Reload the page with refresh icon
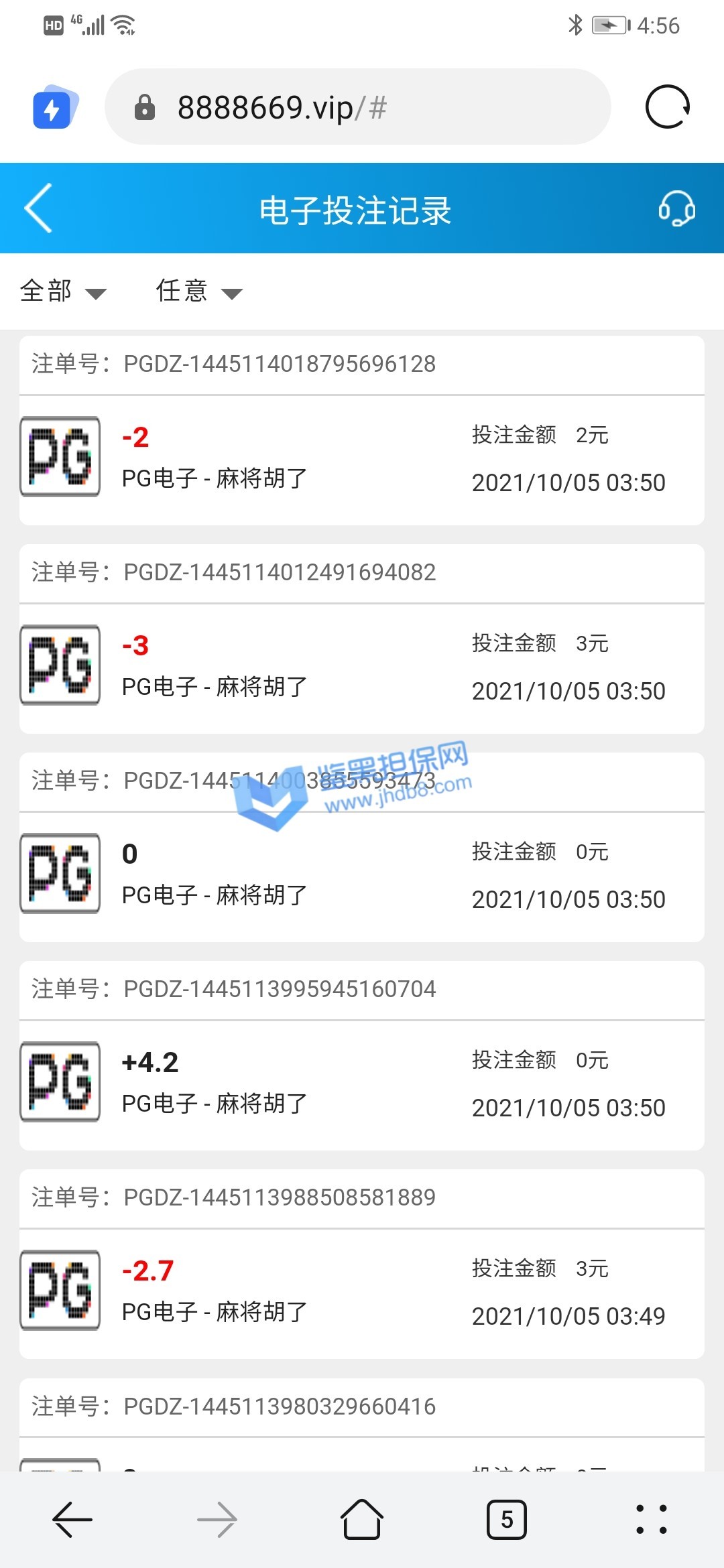The image size is (724, 1568). tap(667, 107)
